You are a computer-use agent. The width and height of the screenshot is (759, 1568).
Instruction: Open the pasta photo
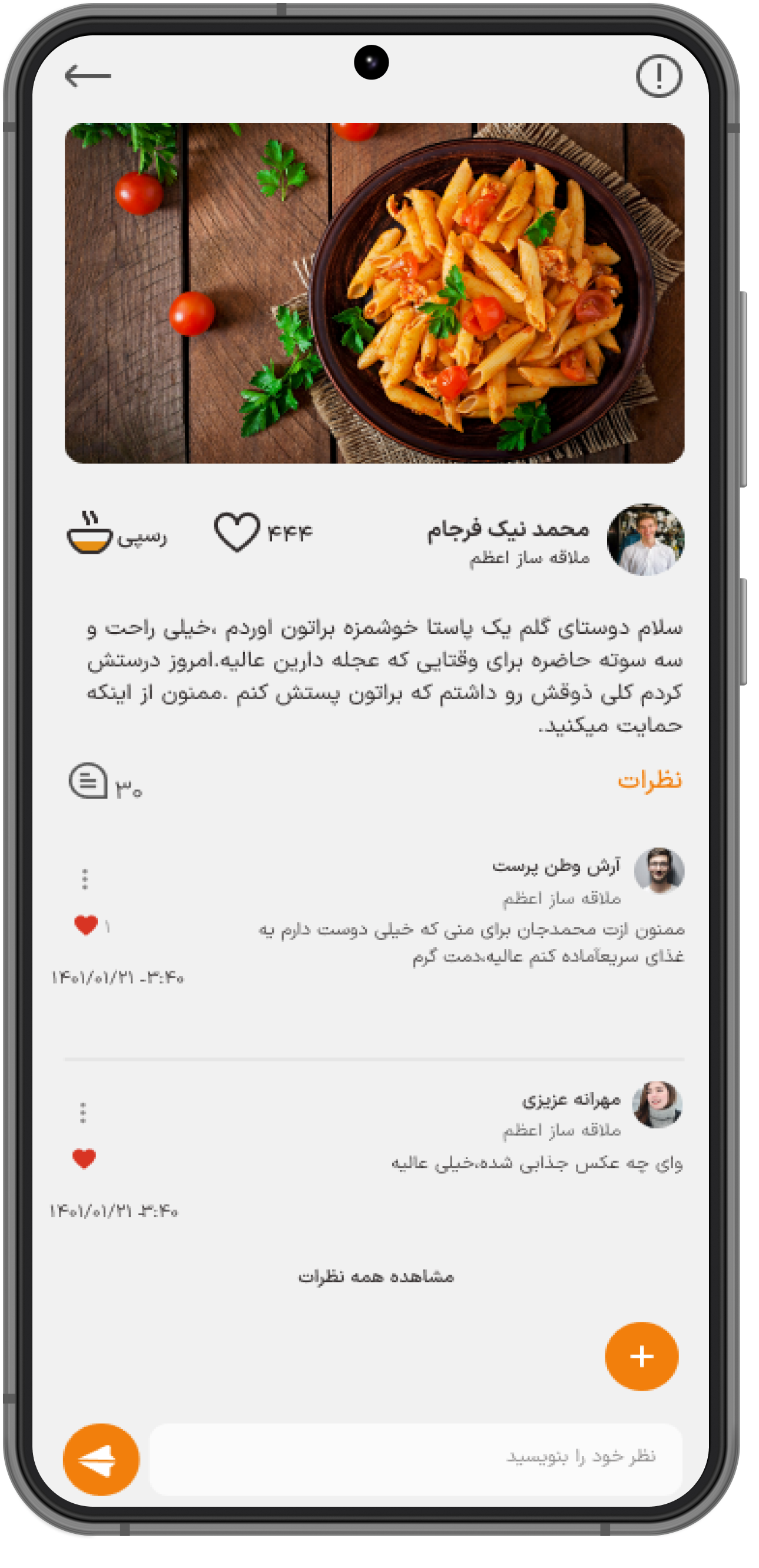coord(374,293)
